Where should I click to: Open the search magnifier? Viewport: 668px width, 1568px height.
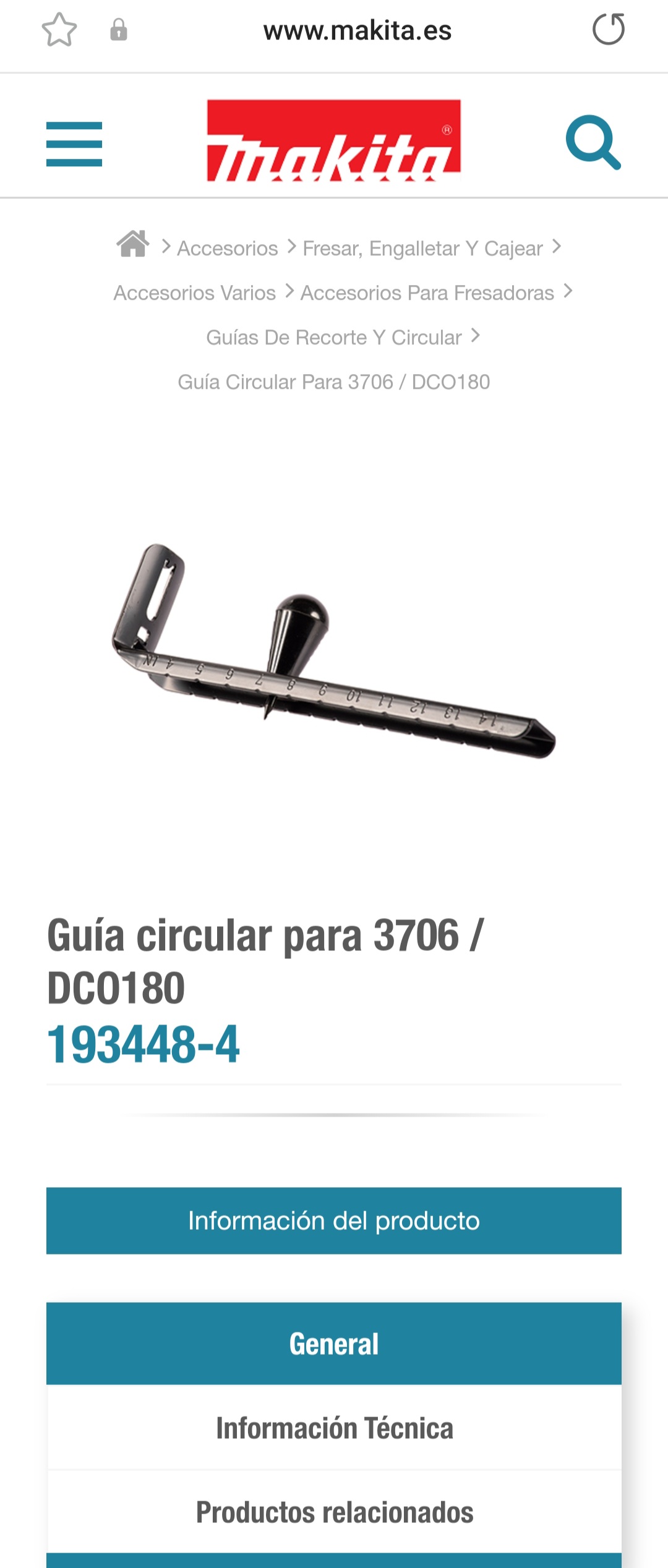pos(593,142)
